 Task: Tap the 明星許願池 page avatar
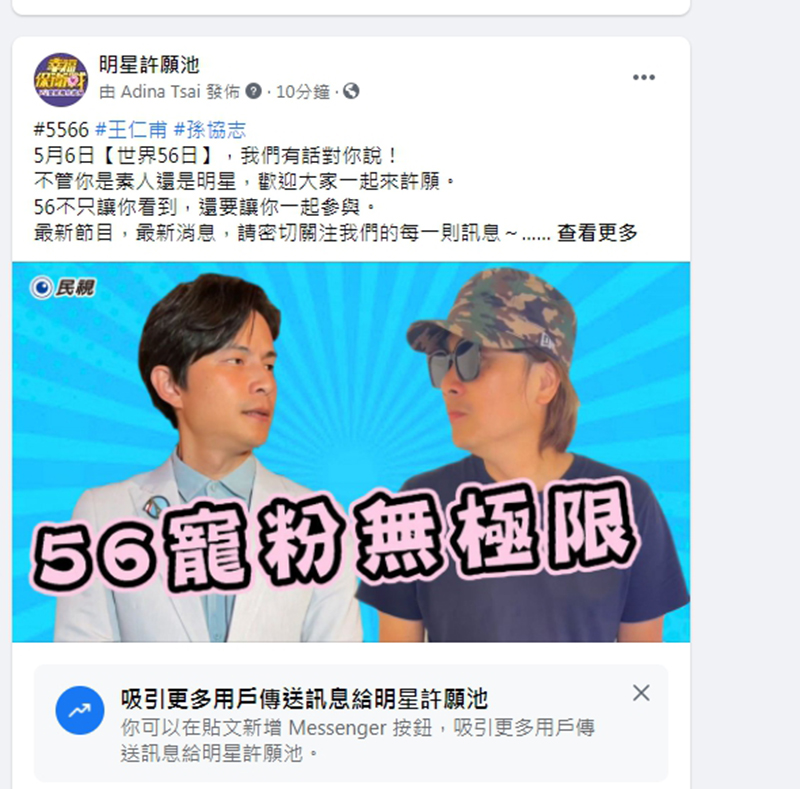point(61,79)
